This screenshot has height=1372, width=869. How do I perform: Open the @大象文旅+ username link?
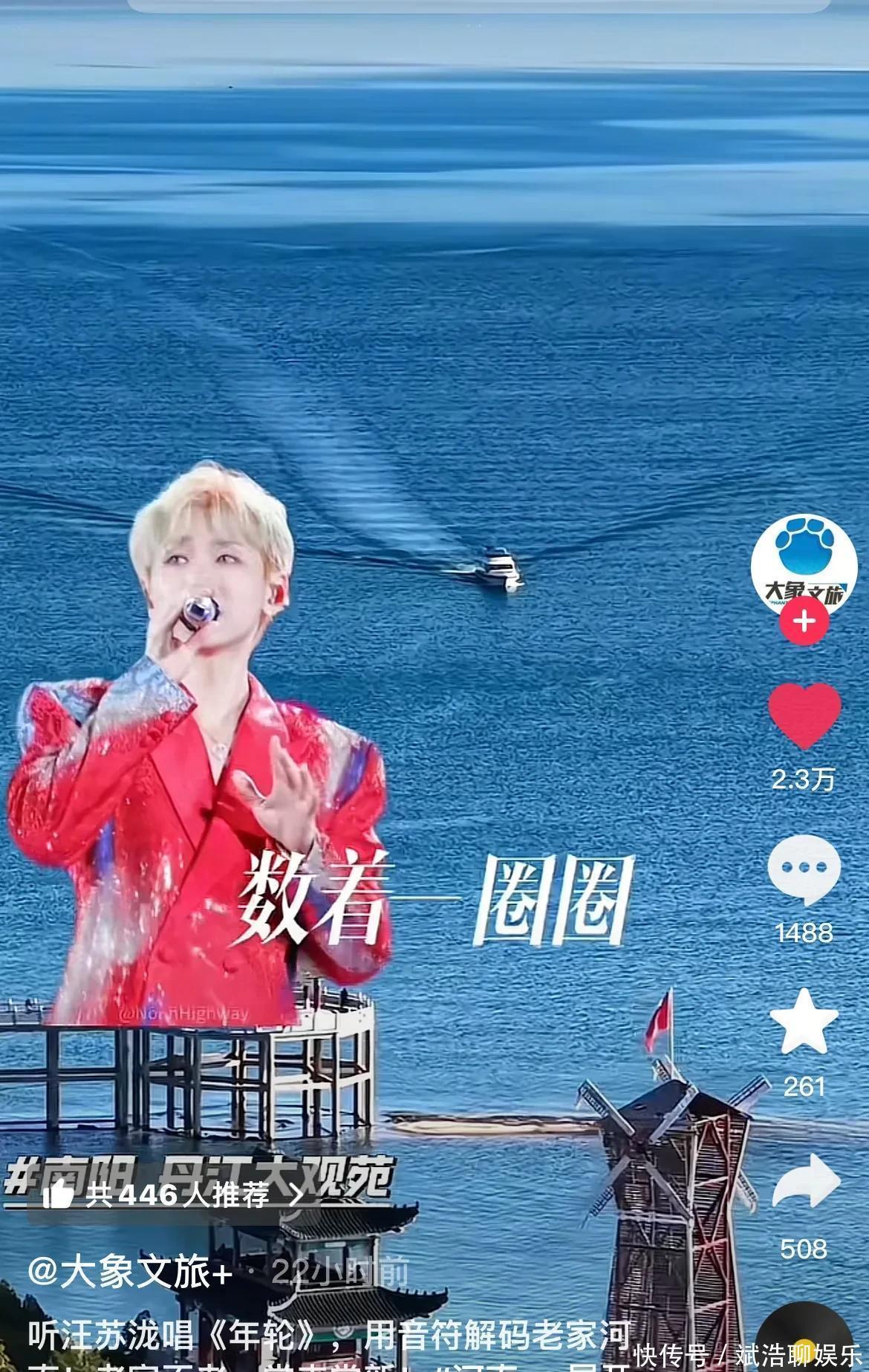(130, 1273)
